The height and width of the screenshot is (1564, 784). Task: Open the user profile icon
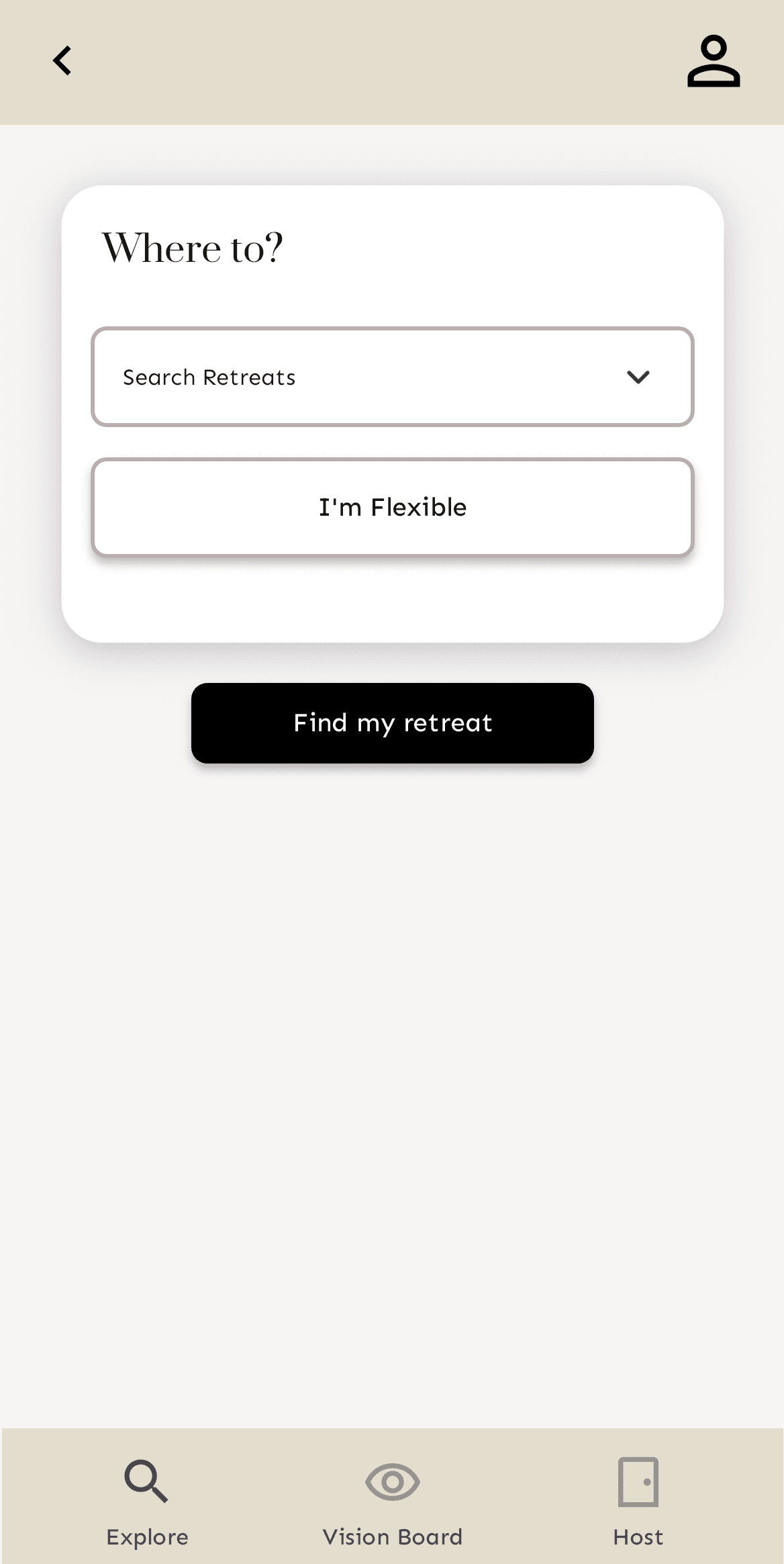713,61
